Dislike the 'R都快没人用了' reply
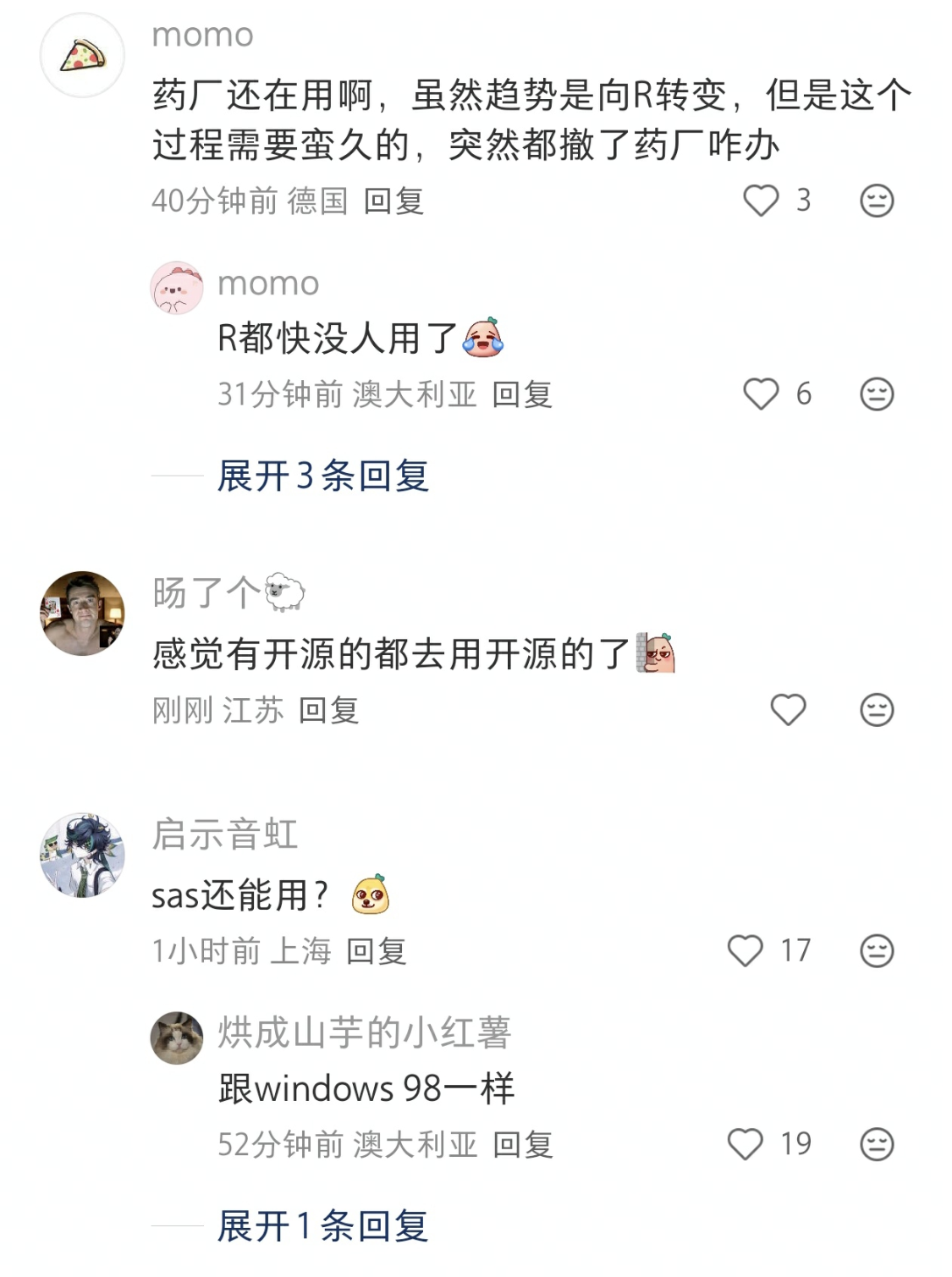Viewport: 952px width, 1277px height. click(x=876, y=394)
